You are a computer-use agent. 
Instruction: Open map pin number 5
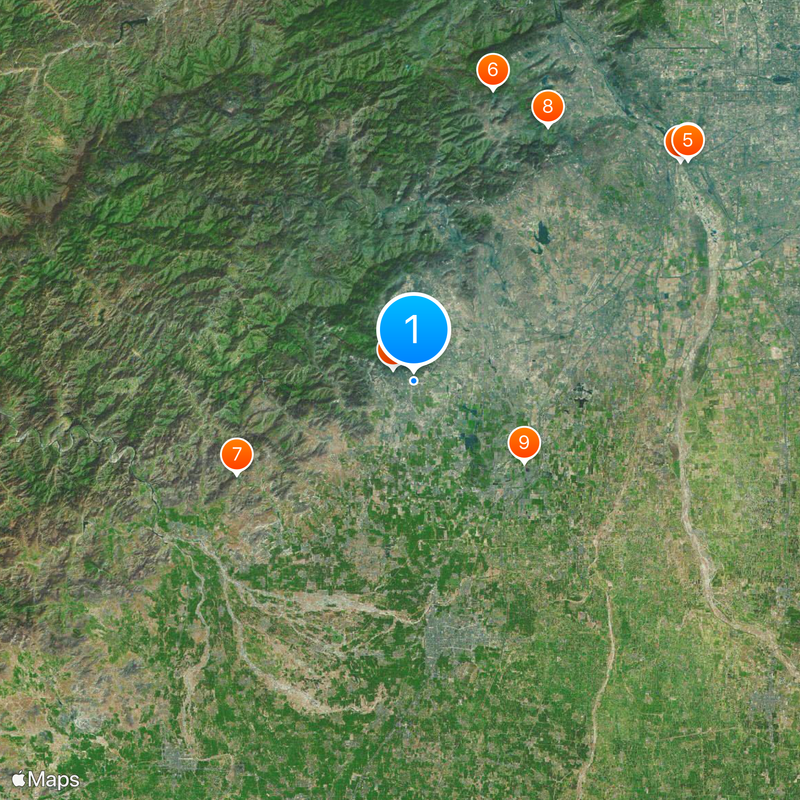click(688, 140)
